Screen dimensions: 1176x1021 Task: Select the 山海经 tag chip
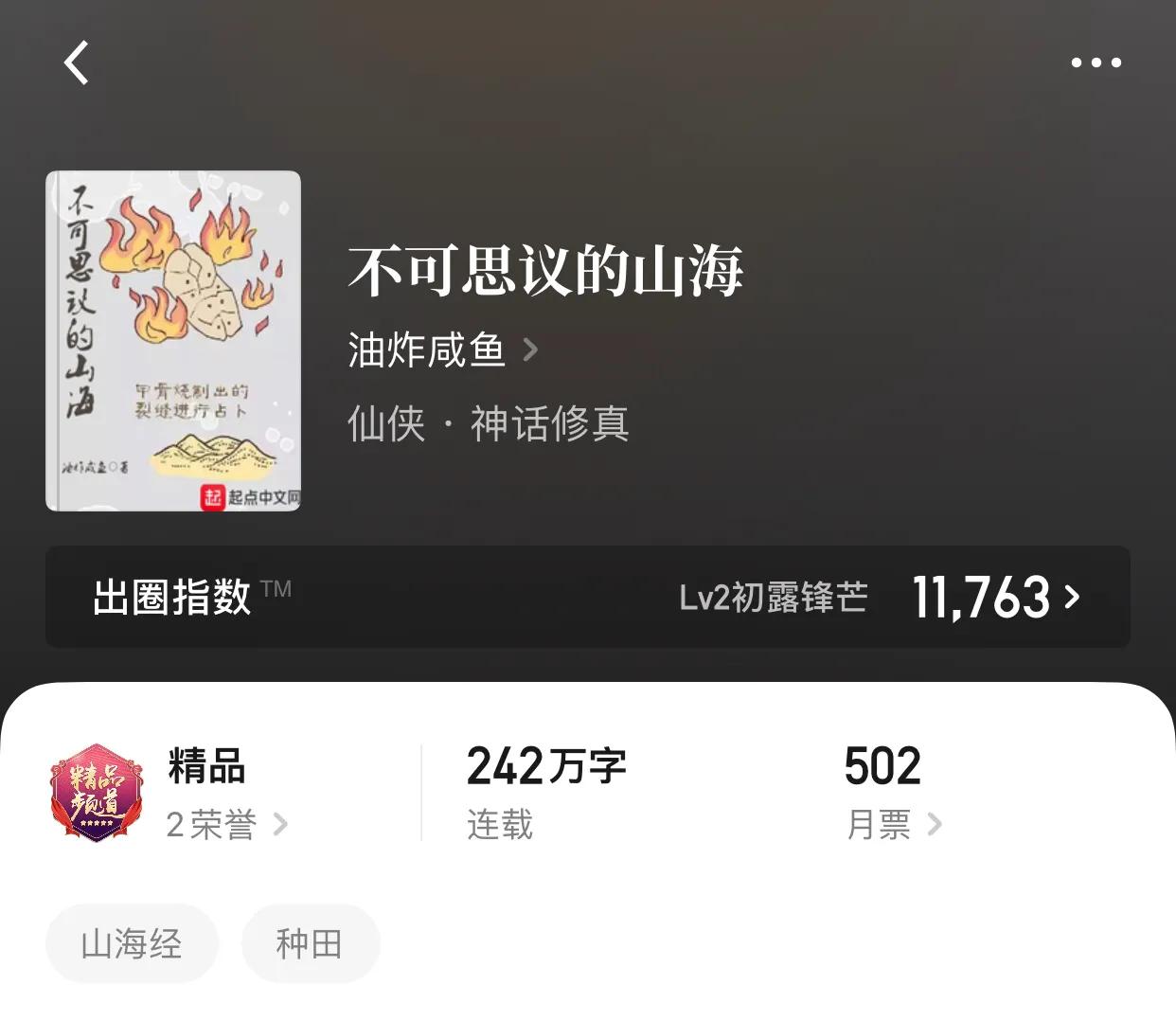coord(132,943)
